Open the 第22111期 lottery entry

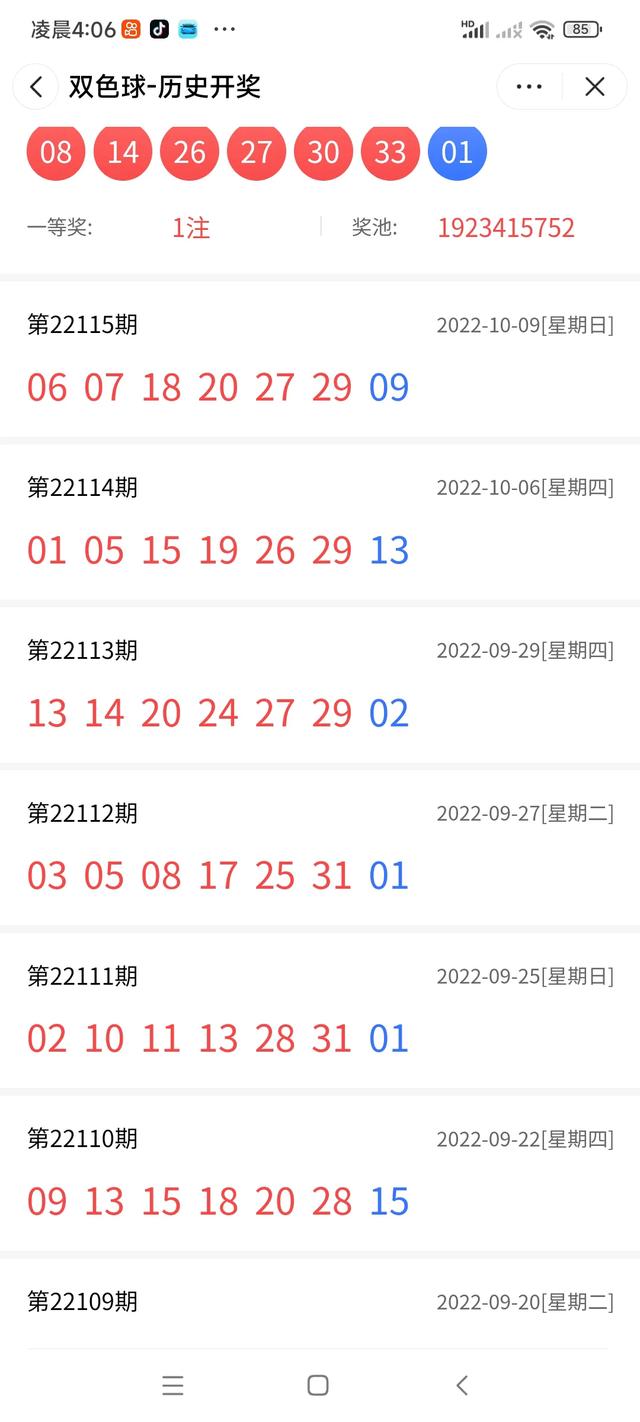(x=320, y=1011)
